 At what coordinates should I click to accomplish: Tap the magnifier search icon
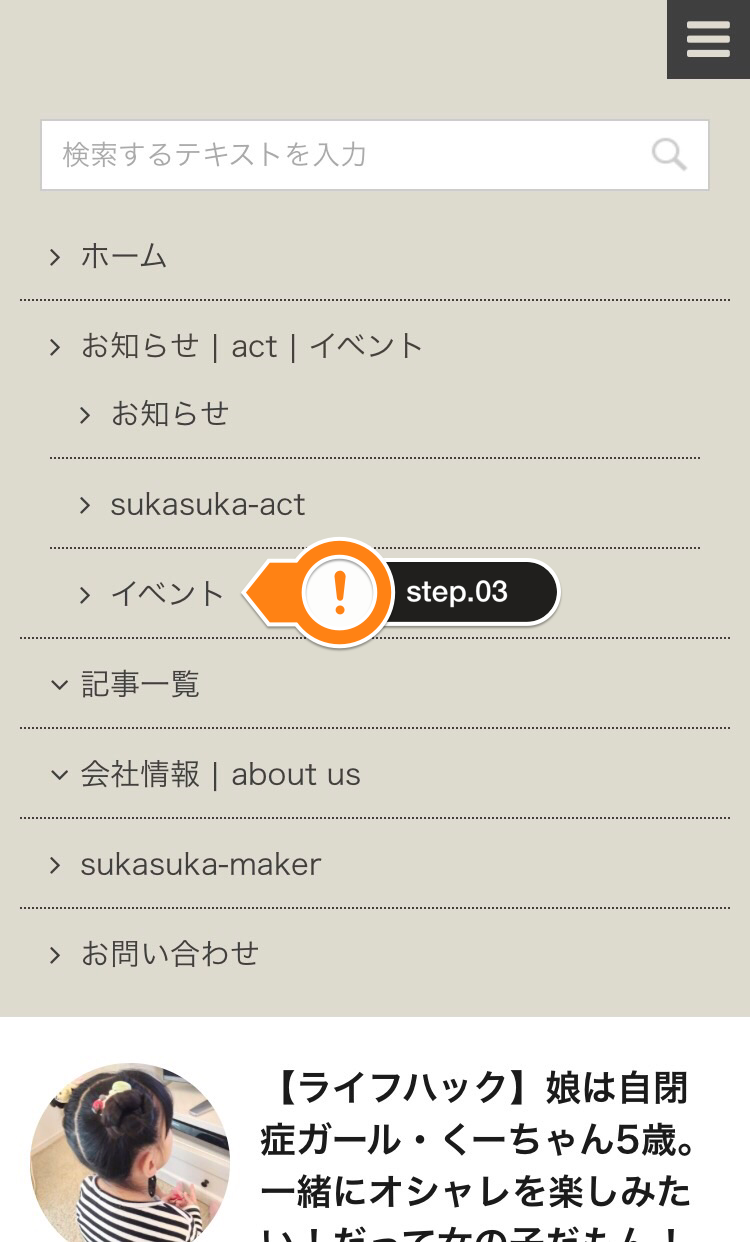668,155
